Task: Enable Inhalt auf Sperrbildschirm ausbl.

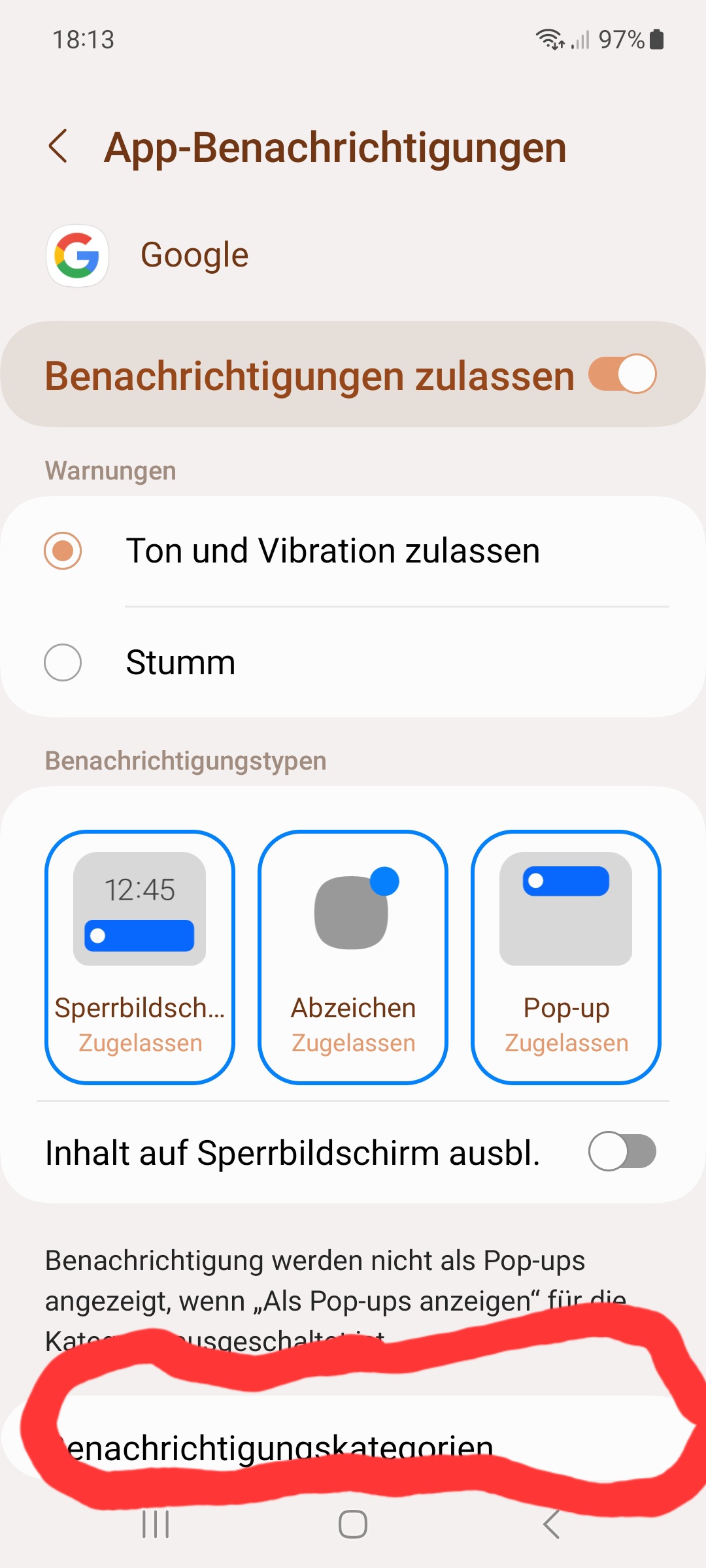Action: click(622, 1151)
